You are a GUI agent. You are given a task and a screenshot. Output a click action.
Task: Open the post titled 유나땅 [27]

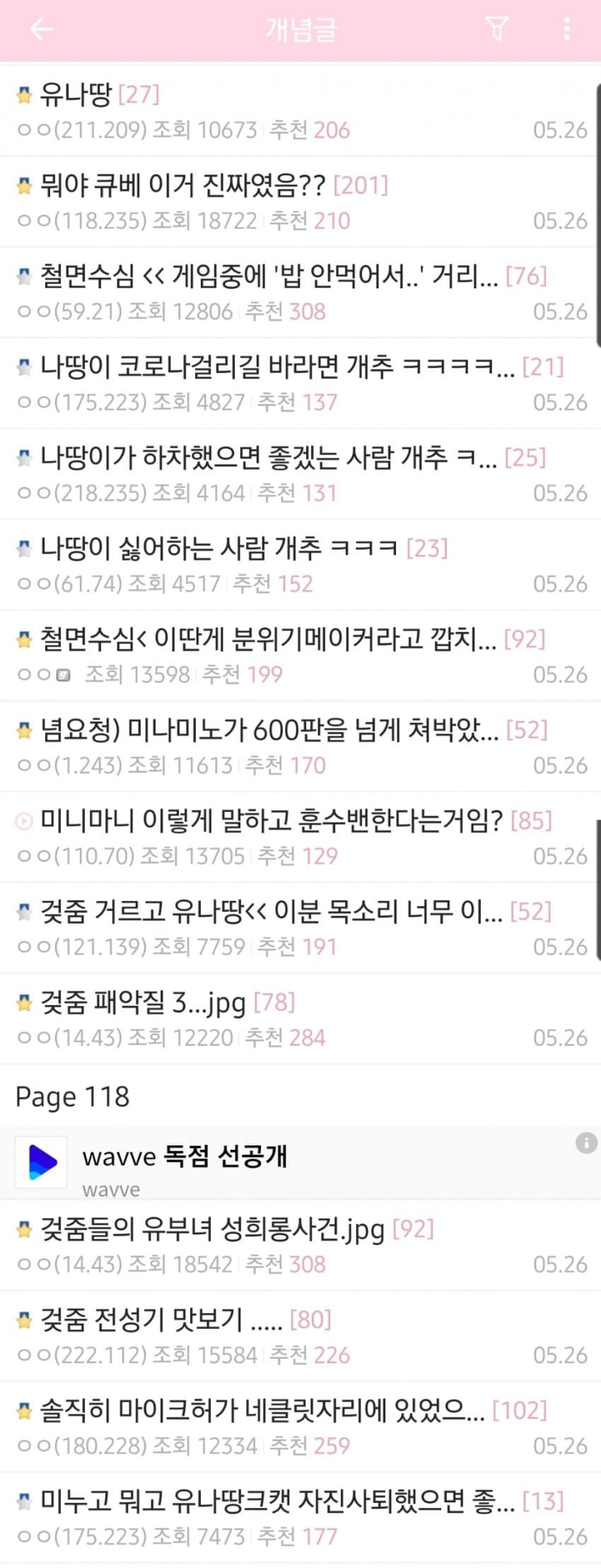pos(99,95)
